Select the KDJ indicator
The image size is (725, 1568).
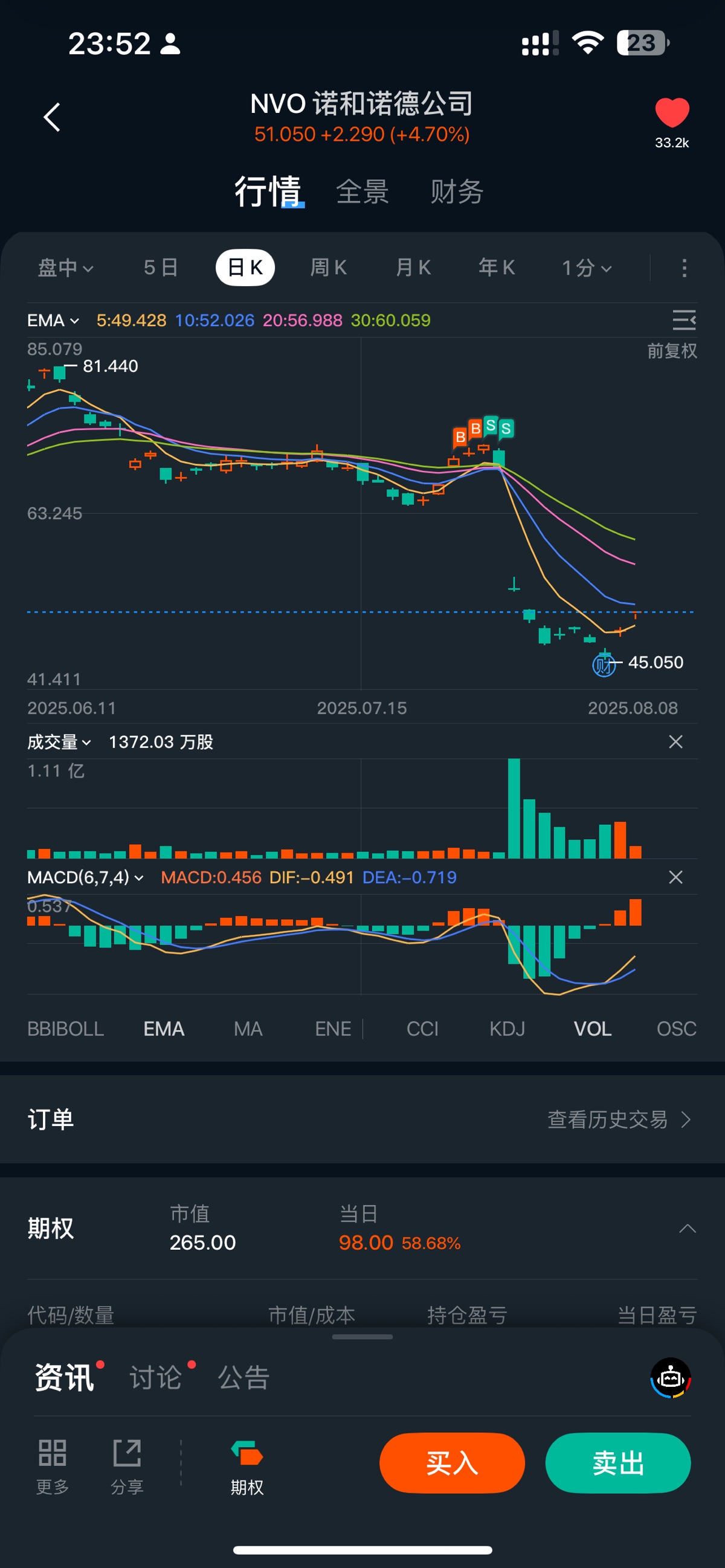507,1029
